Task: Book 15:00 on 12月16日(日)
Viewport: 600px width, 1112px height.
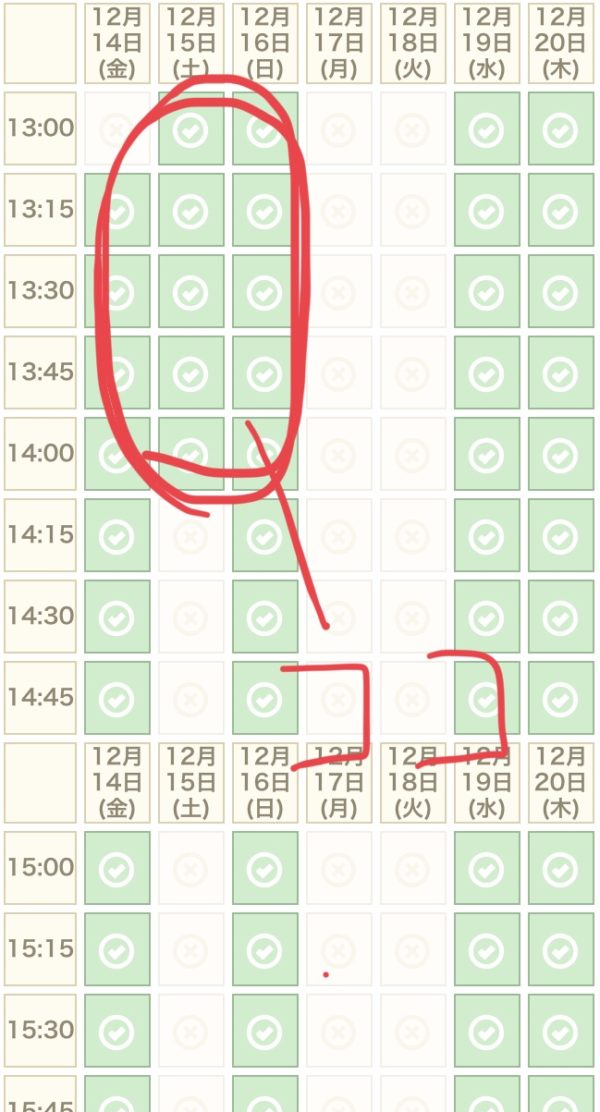Action: click(265, 868)
